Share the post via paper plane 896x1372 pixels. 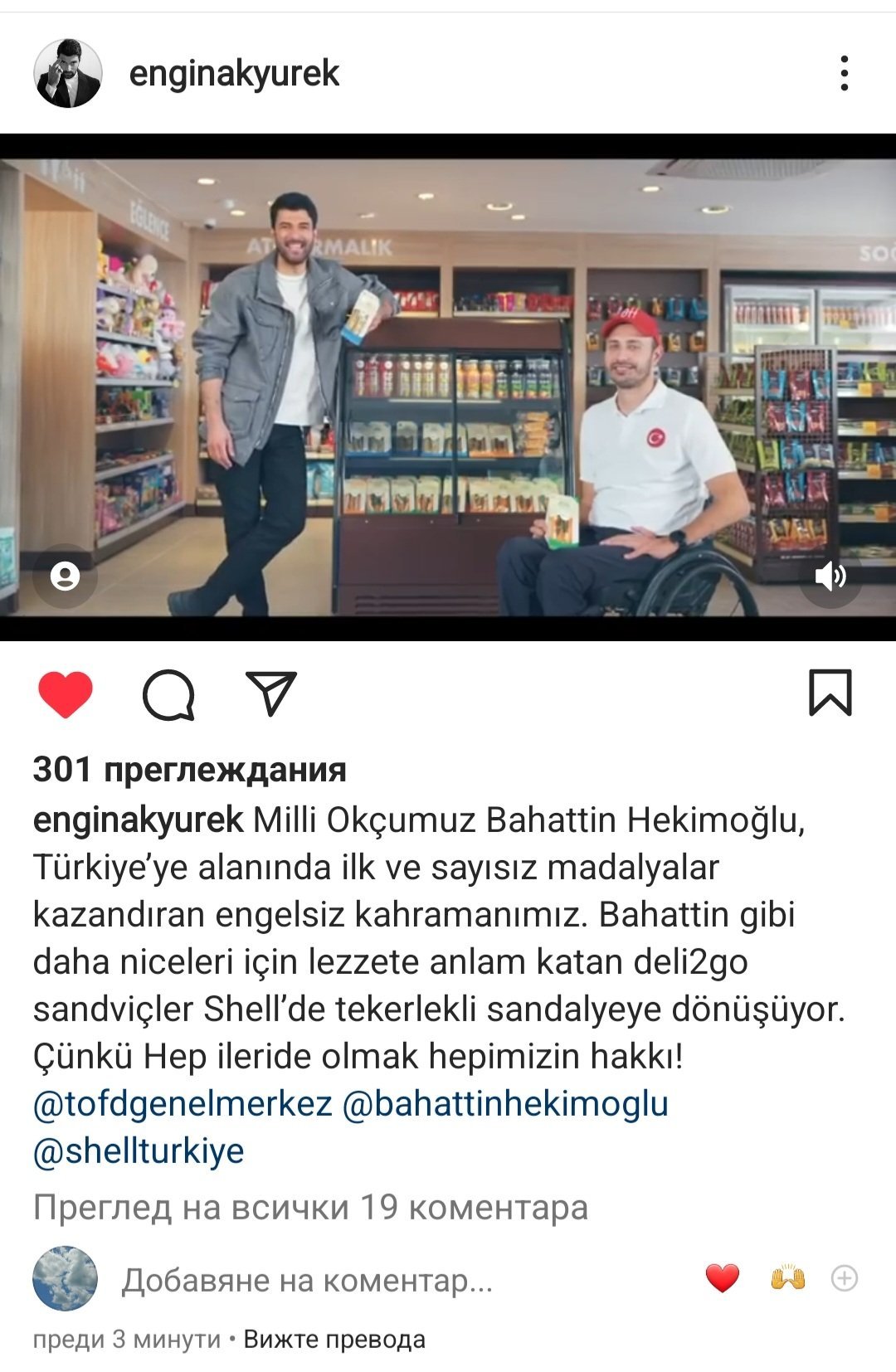[271, 693]
